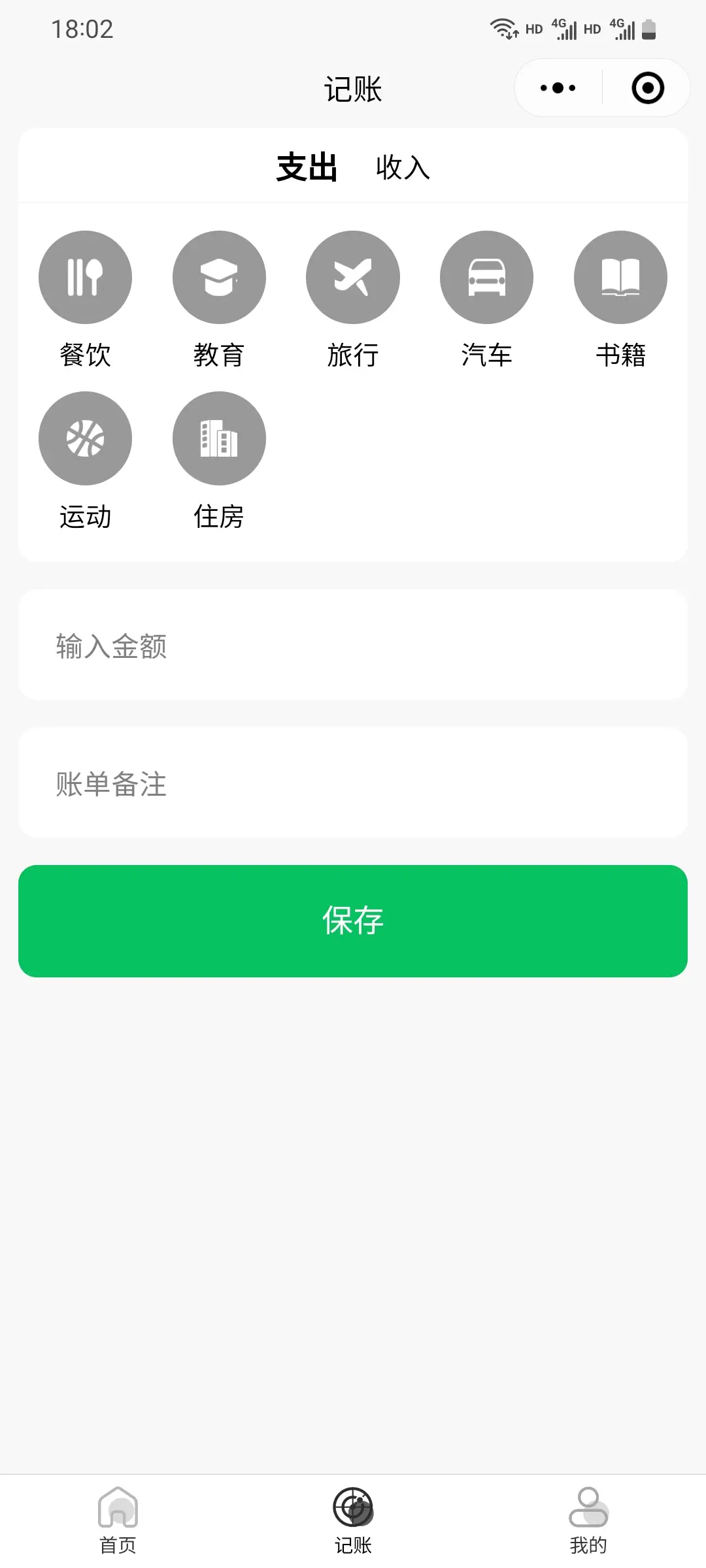
Task: Select the 书籍 category
Action: pos(620,300)
